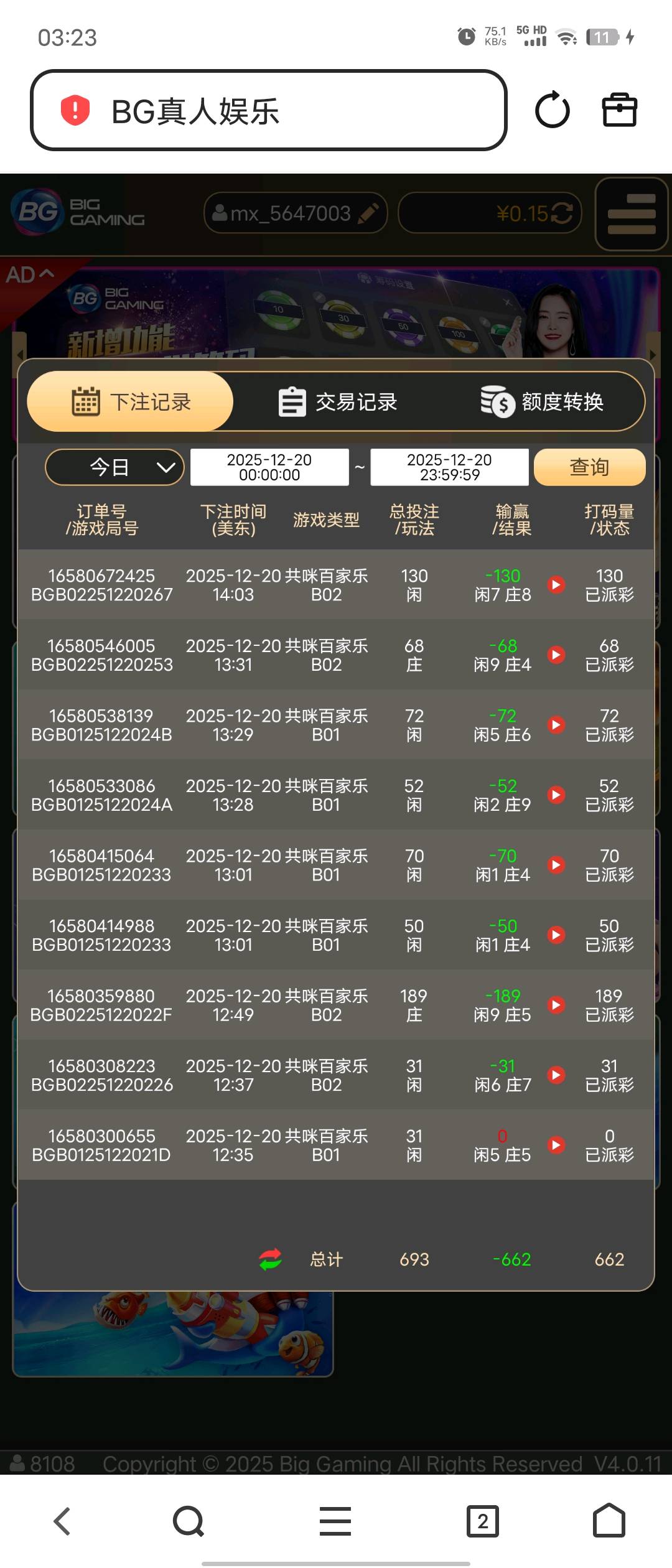Reload the page with the refresh icon
Screen dimensions: 672x1568
(x=552, y=110)
